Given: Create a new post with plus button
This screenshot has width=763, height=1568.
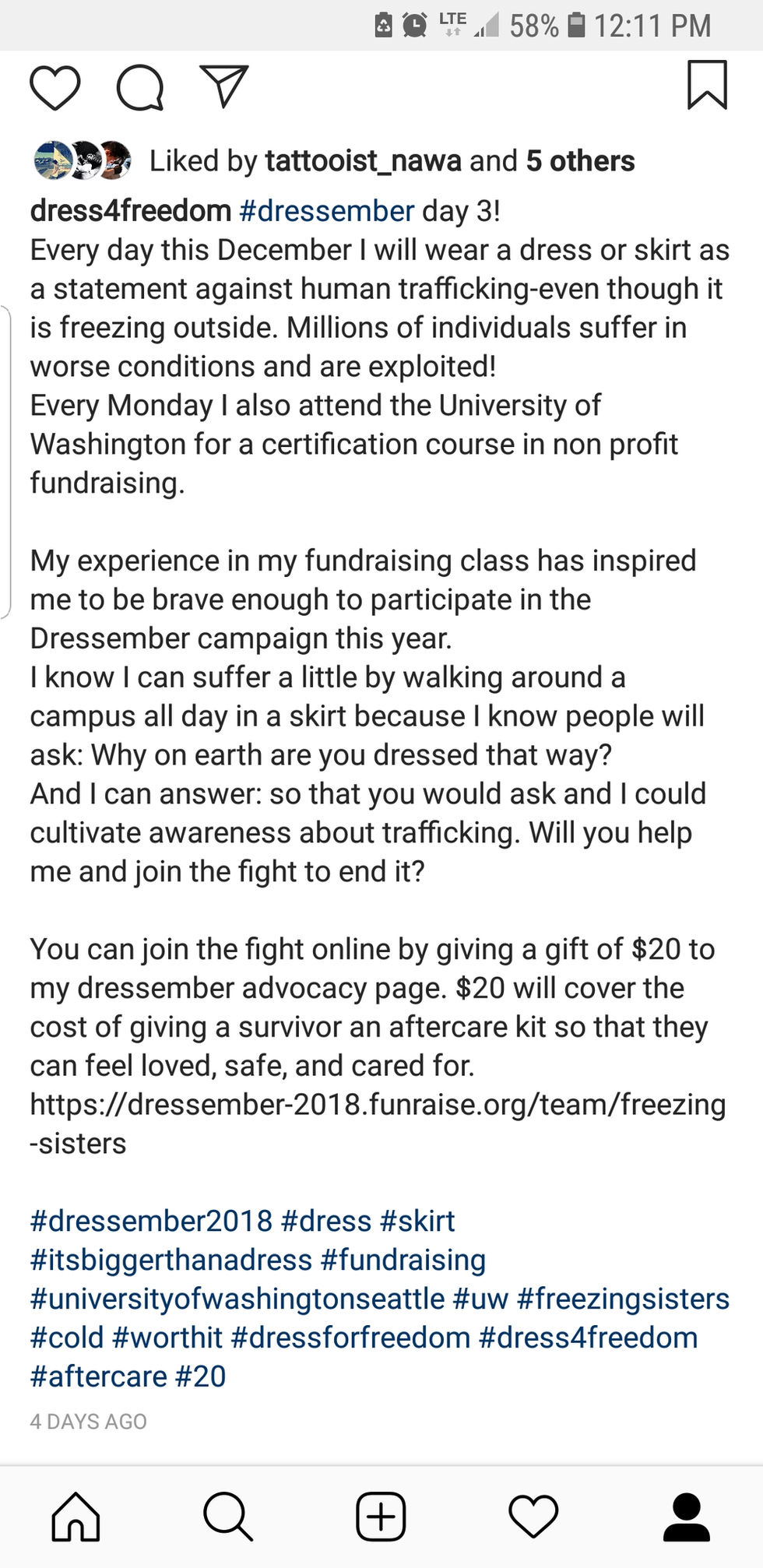Looking at the screenshot, I should click(381, 1517).
